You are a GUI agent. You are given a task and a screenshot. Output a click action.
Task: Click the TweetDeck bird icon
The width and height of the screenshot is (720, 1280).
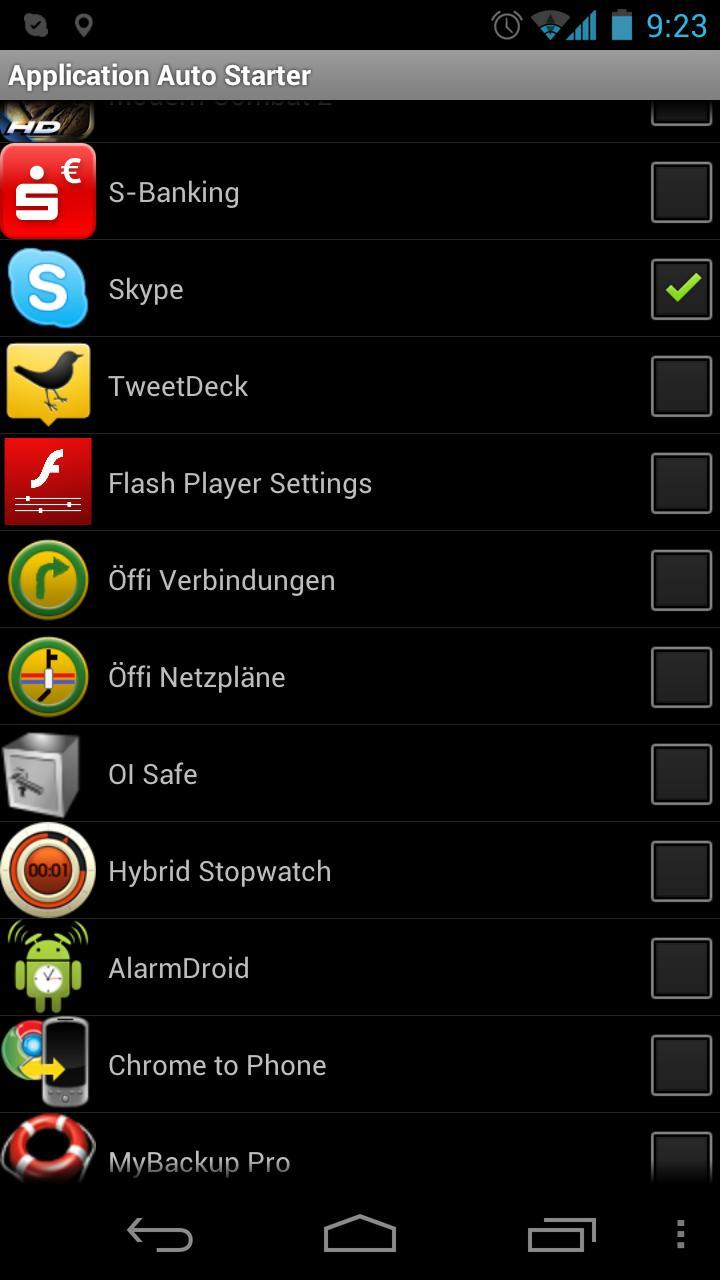[48, 385]
